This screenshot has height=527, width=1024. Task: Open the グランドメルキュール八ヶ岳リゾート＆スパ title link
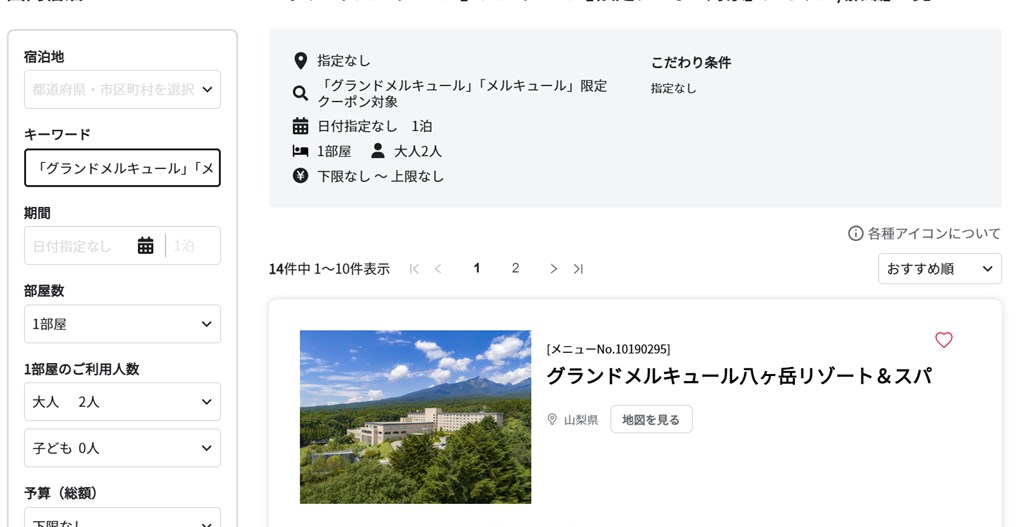click(x=738, y=376)
